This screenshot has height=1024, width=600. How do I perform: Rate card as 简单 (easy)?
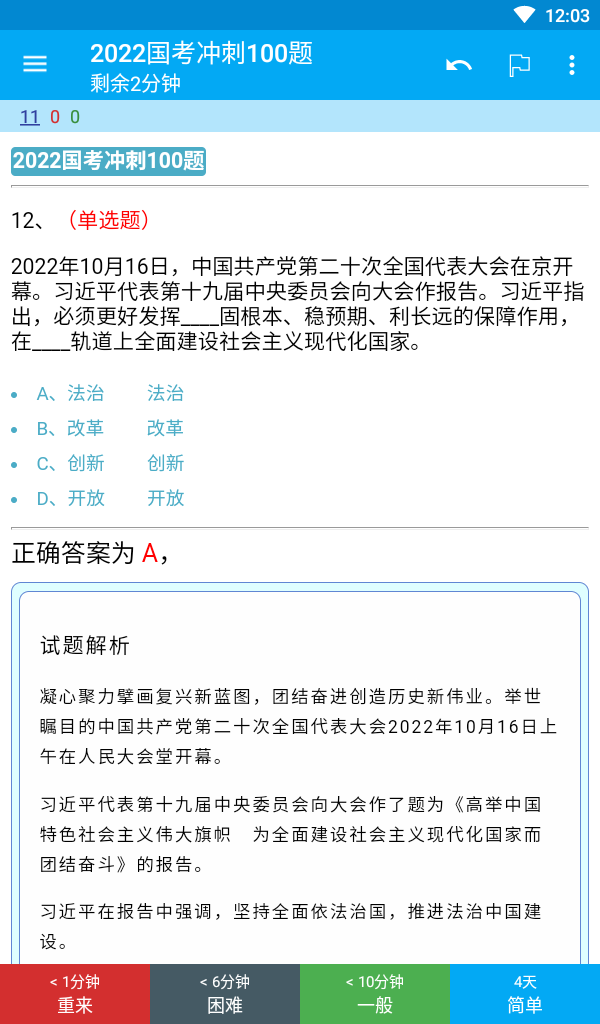point(525,994)
